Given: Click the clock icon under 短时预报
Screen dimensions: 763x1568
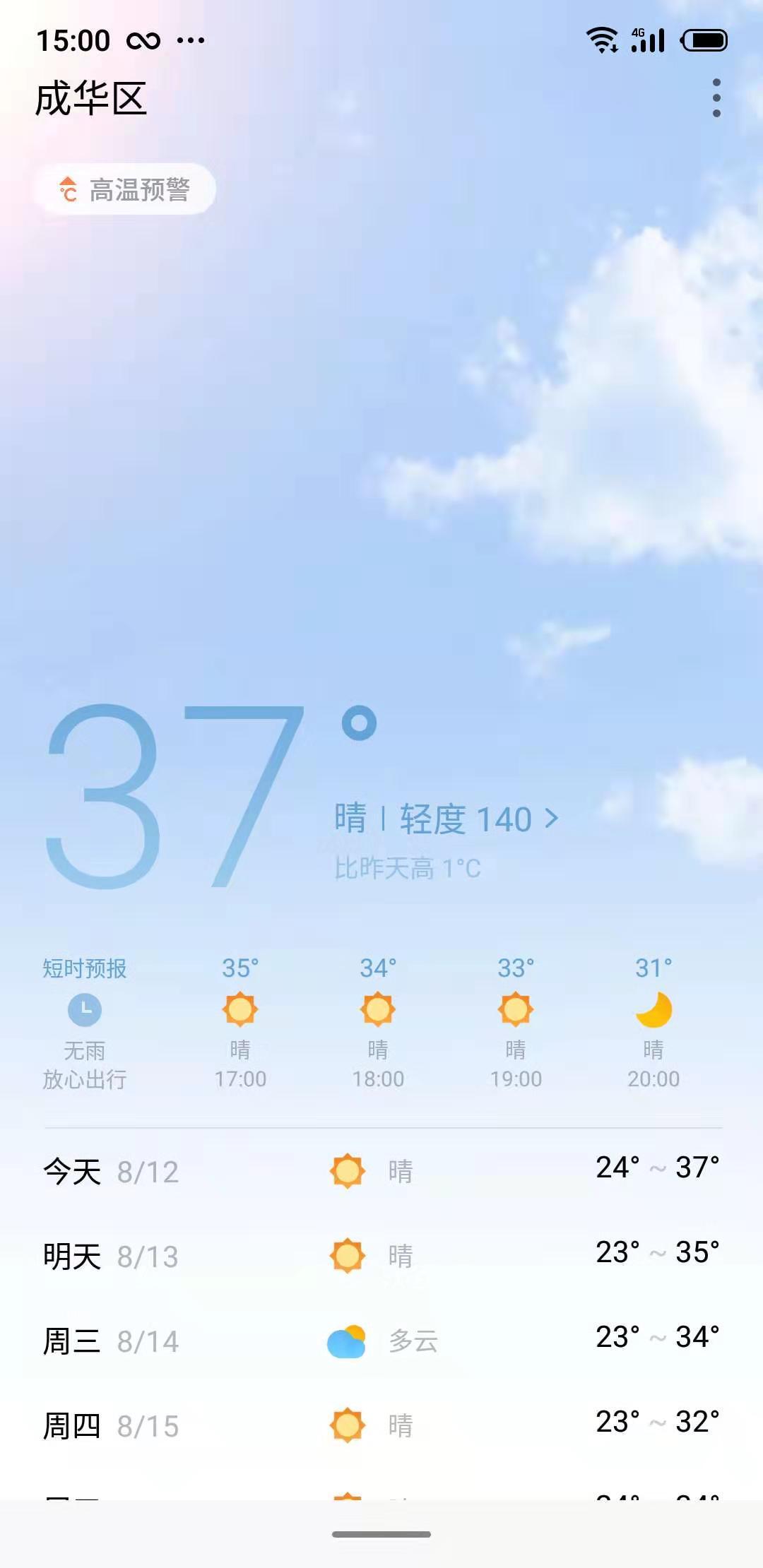Looking at the screenshot, I should 83,1013.
